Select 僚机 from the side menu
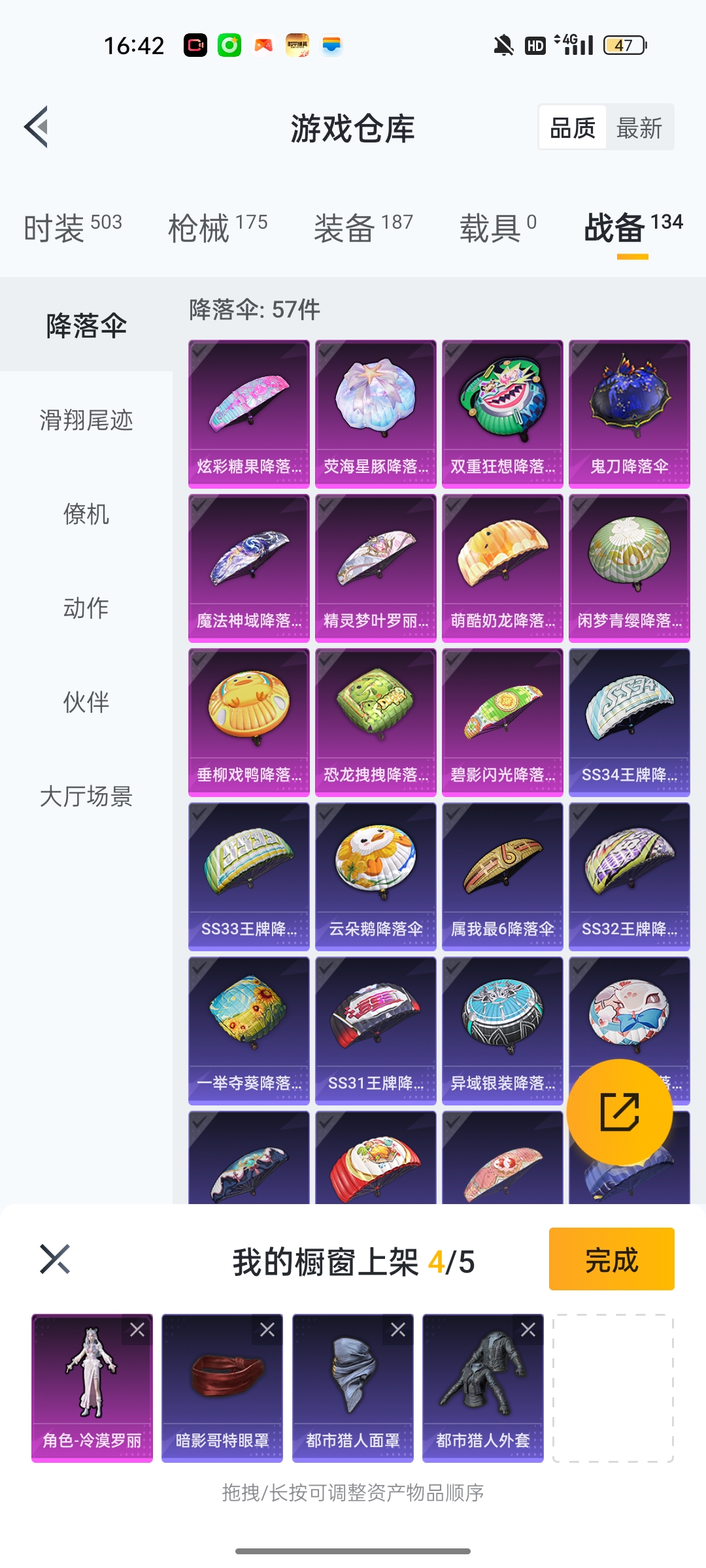This screenshot has height=1568, width=706. tap(86, 514)
